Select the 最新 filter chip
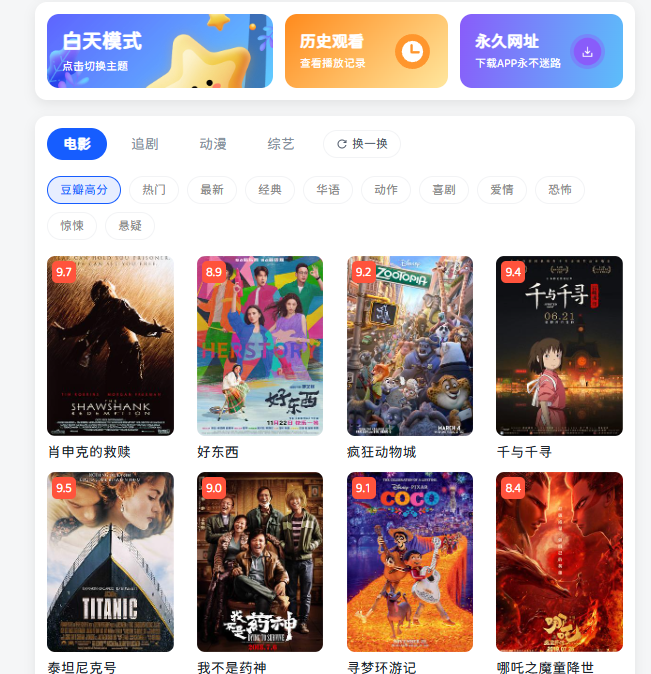 click(x=212, y=190)
